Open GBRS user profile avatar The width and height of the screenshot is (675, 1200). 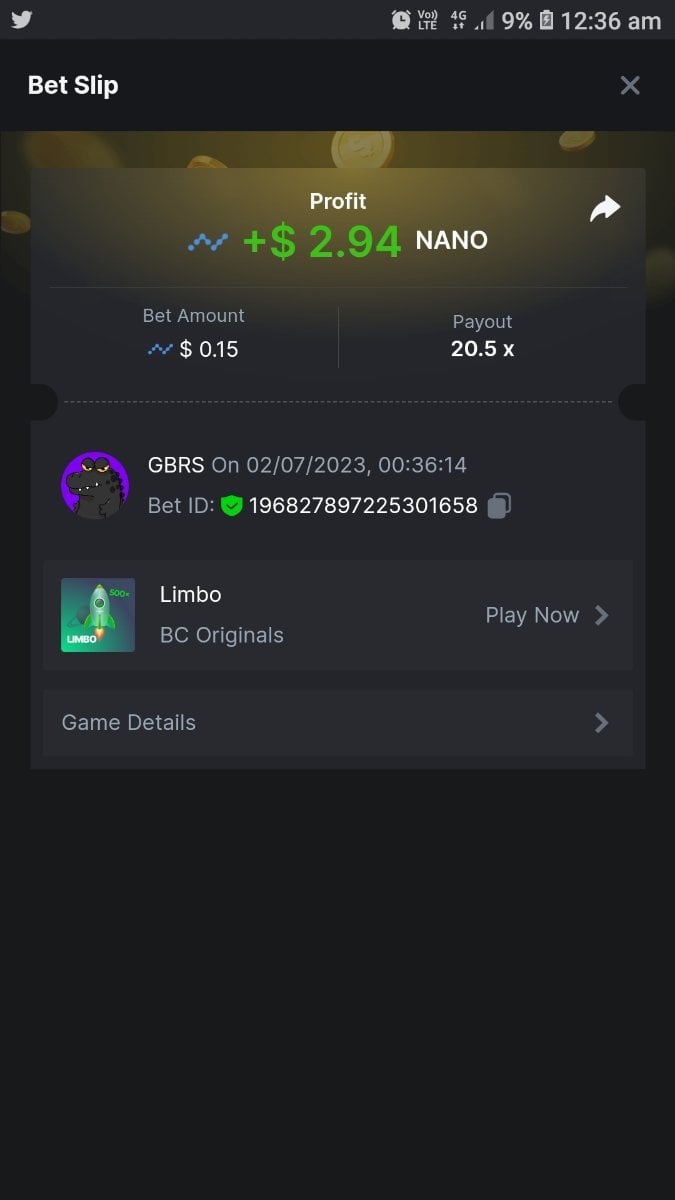[95, 486]
